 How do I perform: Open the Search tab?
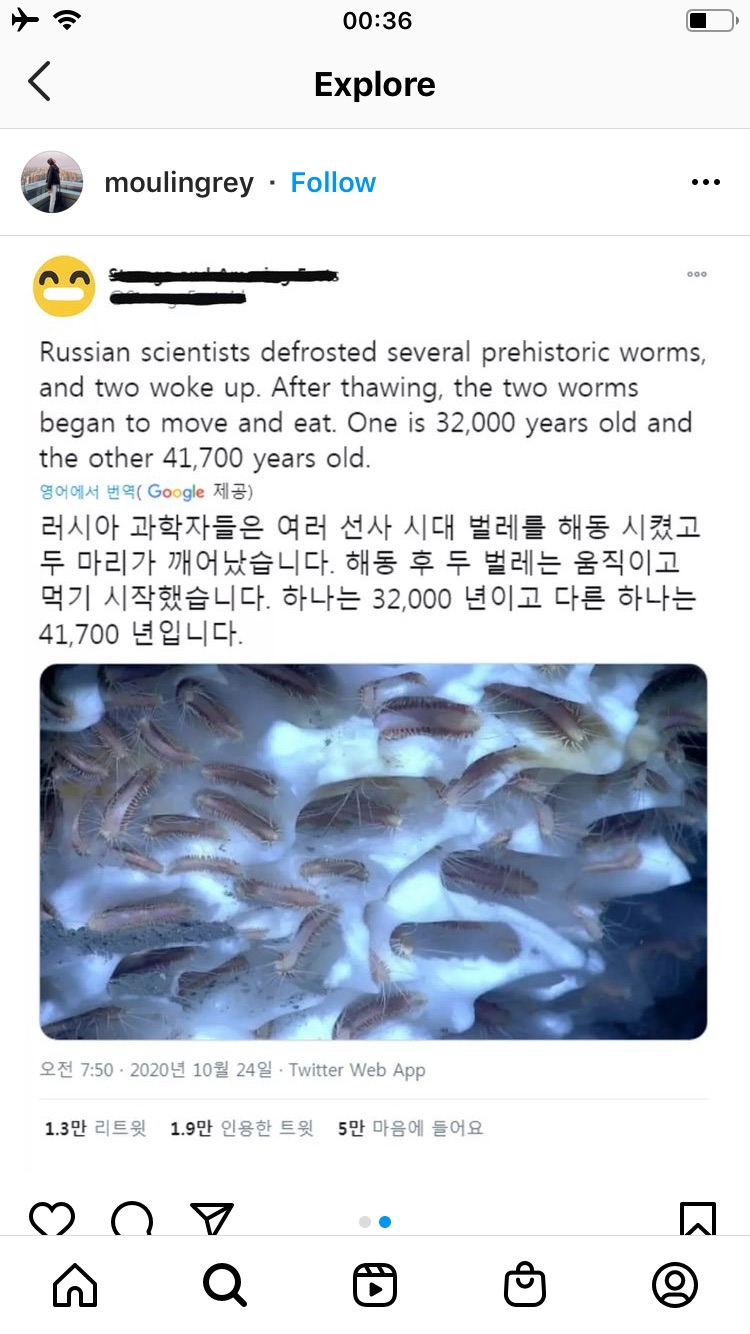click(224, 1285)
